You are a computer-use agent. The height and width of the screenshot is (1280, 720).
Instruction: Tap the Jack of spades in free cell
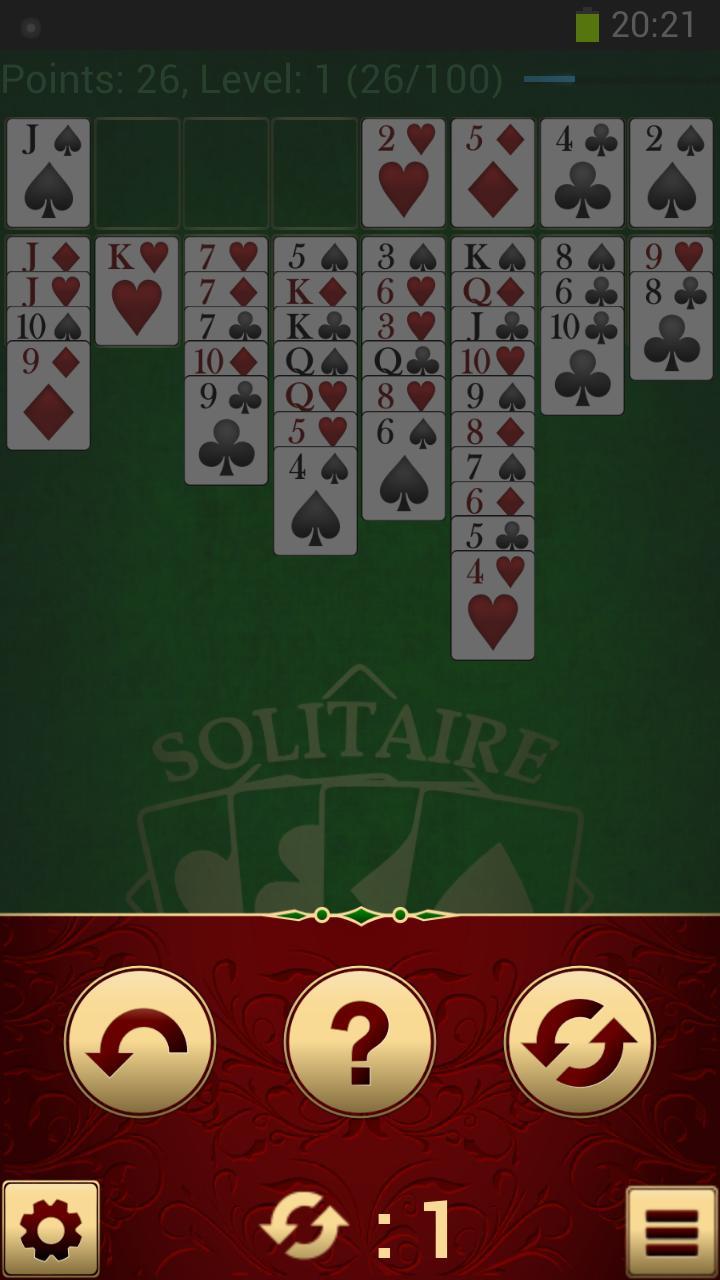(48, 173)
